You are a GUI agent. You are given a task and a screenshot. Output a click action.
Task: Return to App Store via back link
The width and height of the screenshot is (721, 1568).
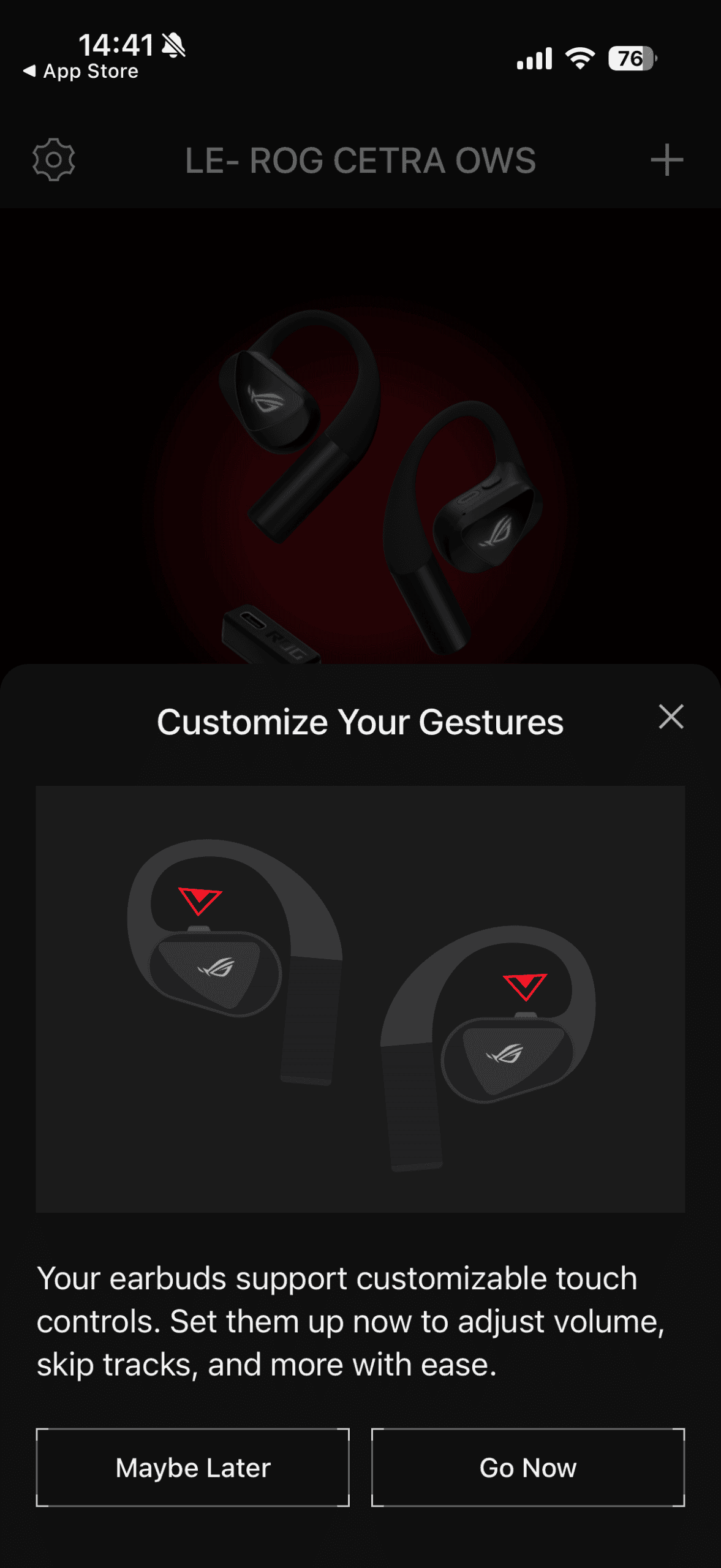[x=81, y=72]
